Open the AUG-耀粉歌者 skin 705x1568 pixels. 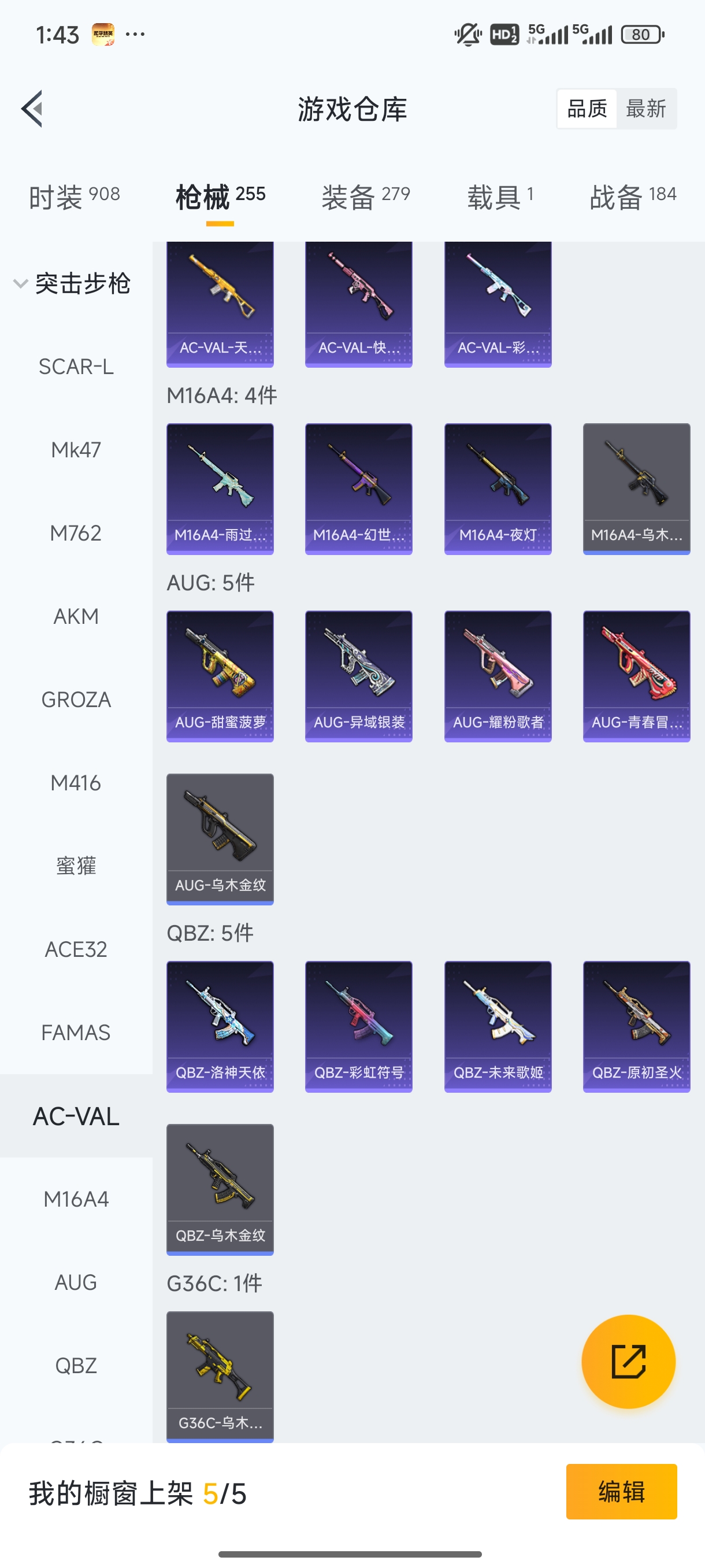point(498,676)
